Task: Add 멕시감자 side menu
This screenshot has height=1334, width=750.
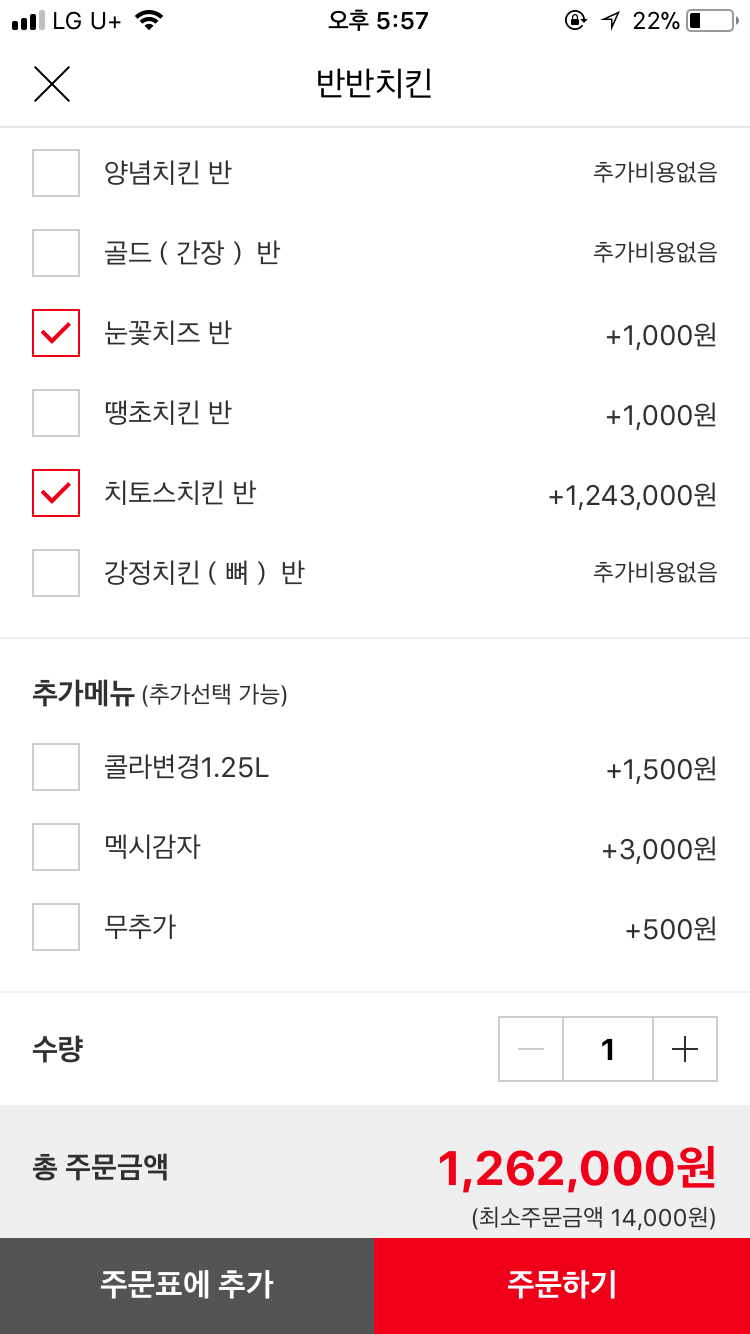Action: [x=56, y=847]
